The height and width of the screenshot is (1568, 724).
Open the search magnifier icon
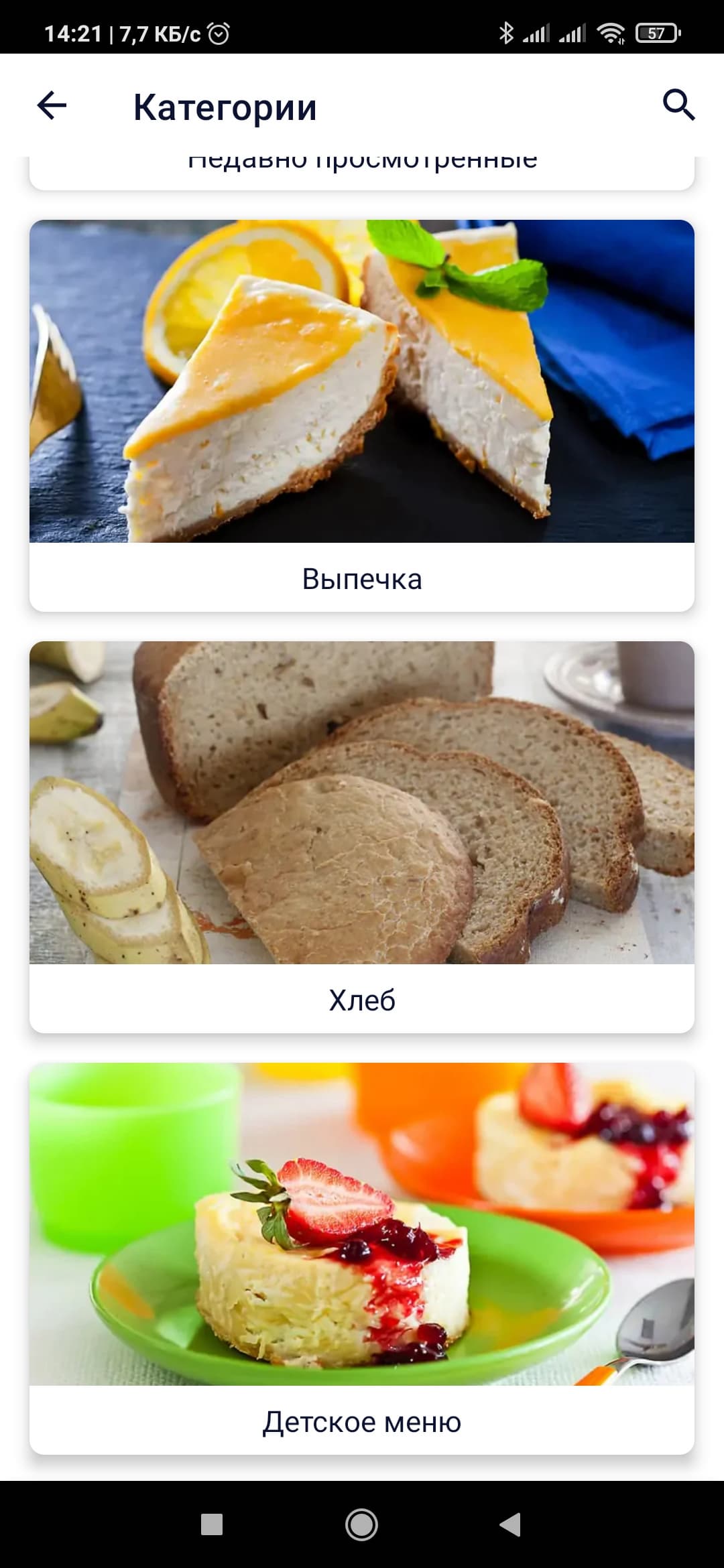tap(678, 105)
